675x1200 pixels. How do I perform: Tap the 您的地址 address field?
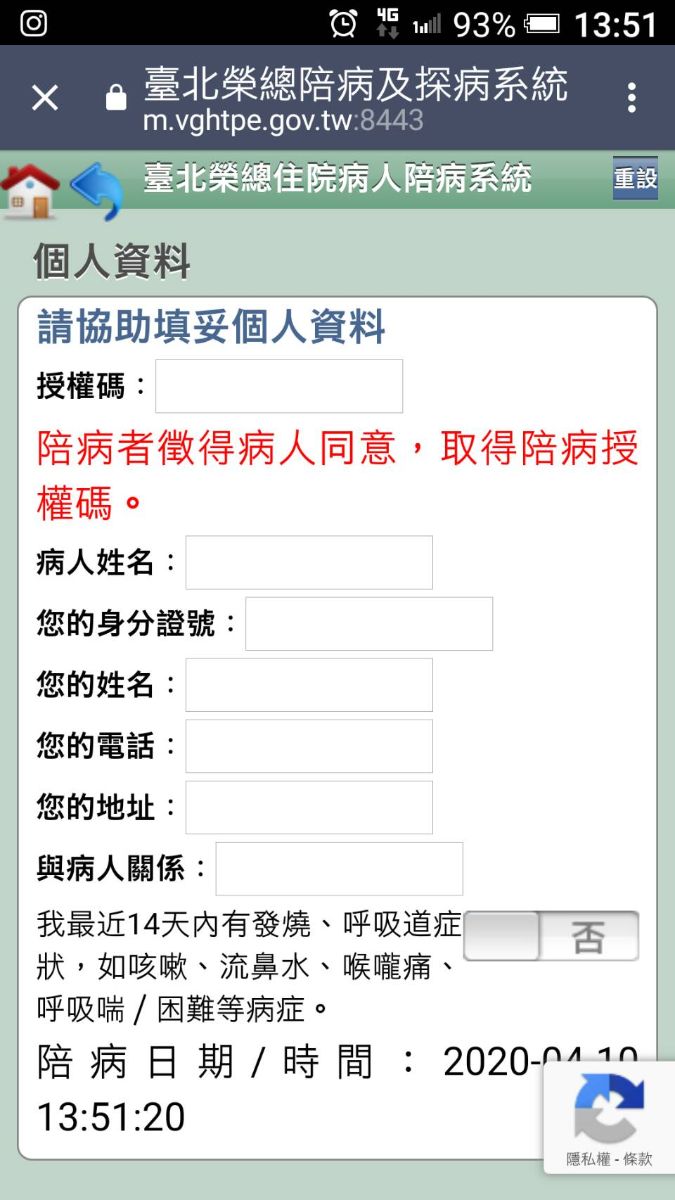click(308, 807)
